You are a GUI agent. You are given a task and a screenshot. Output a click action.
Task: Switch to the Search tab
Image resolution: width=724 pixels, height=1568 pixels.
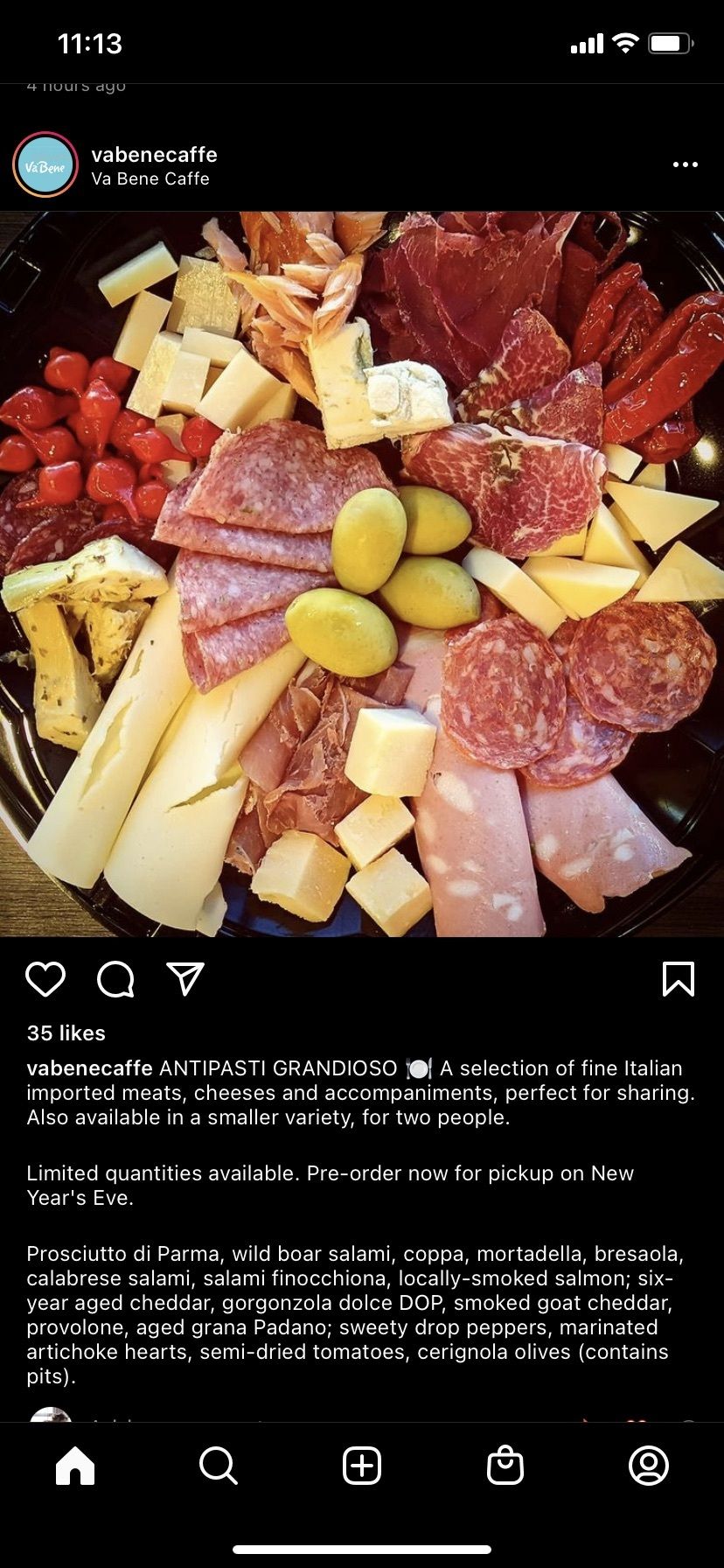218,1465
